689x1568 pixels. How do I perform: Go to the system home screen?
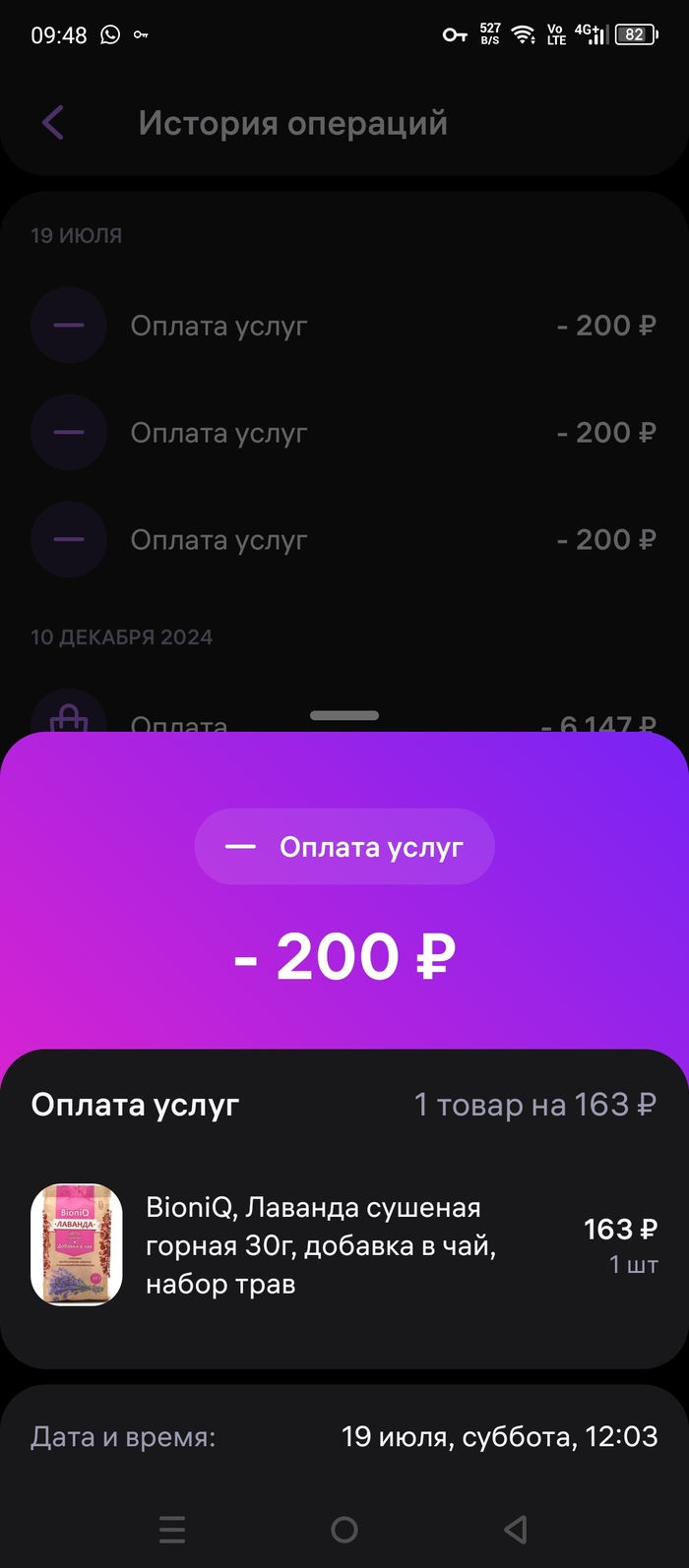click(x=344, y=1530)
